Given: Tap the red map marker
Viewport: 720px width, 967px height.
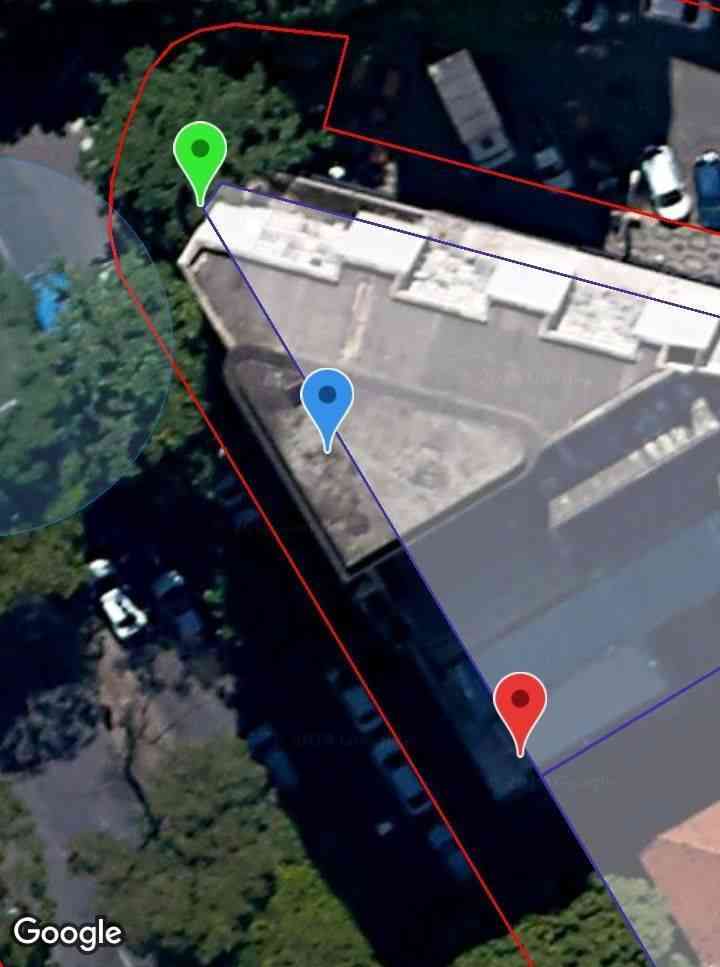Looking at the screenshot, I should pyautogui.click(x=520, y=703).
